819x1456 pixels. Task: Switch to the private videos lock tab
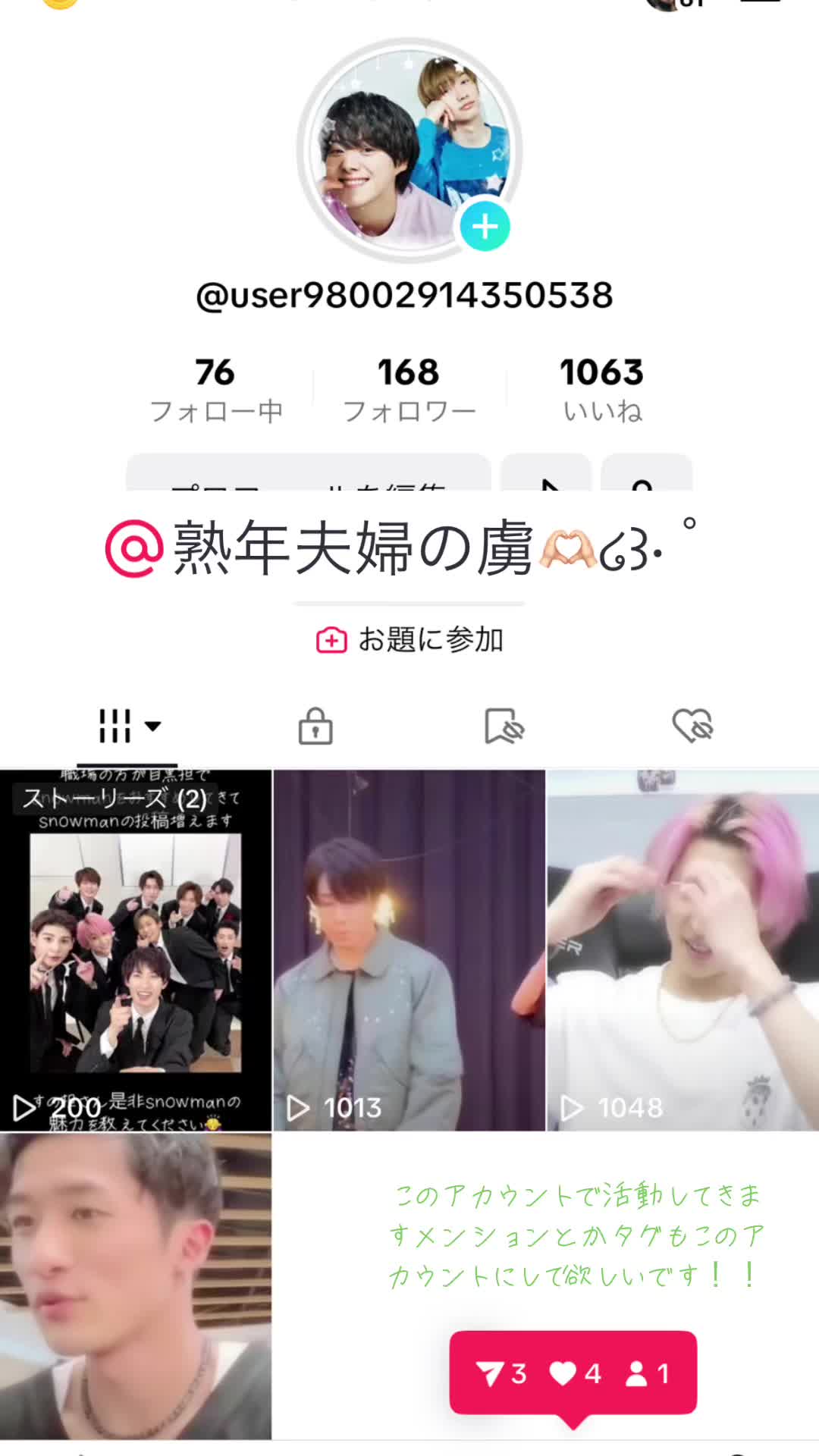[x=315, y=726]
